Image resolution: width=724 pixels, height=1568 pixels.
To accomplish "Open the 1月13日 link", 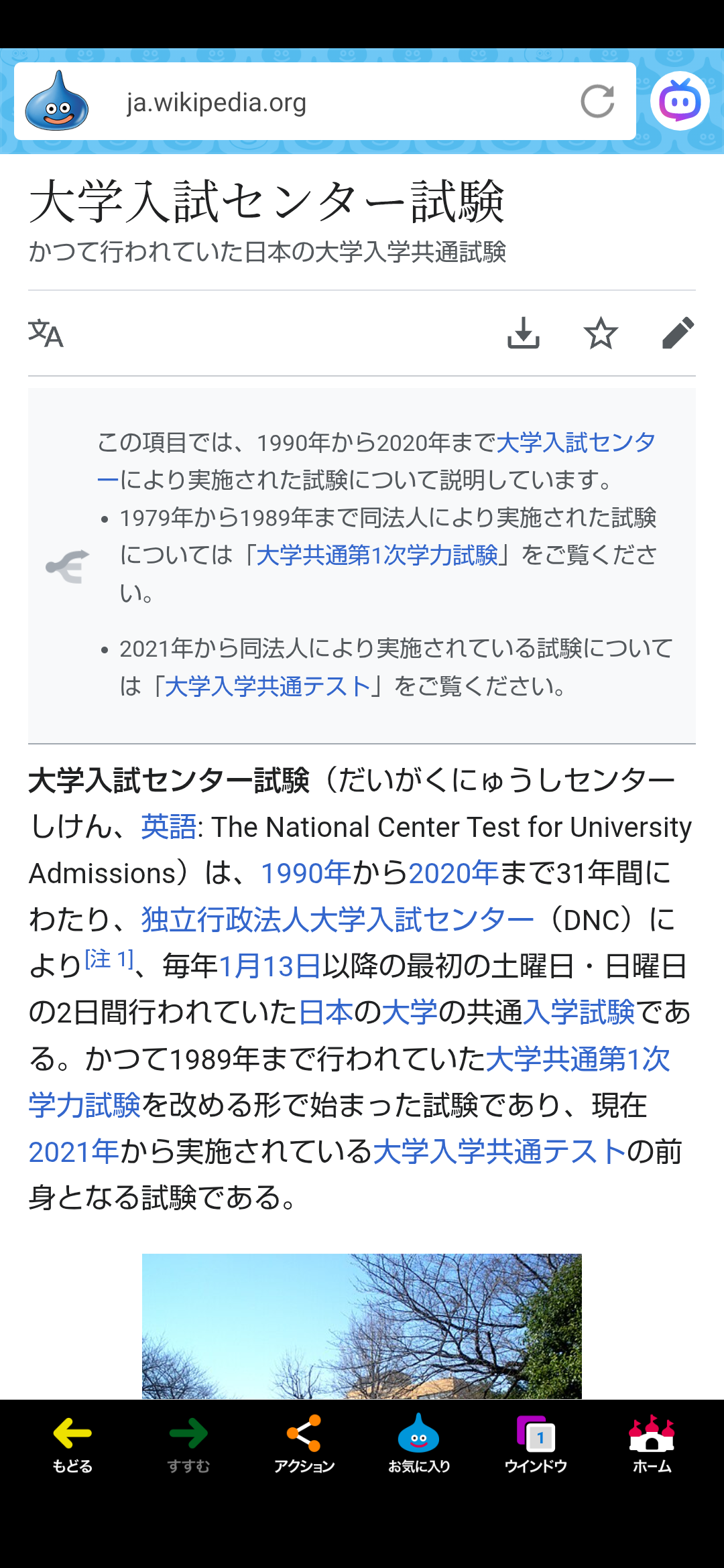I will (269, 966).
